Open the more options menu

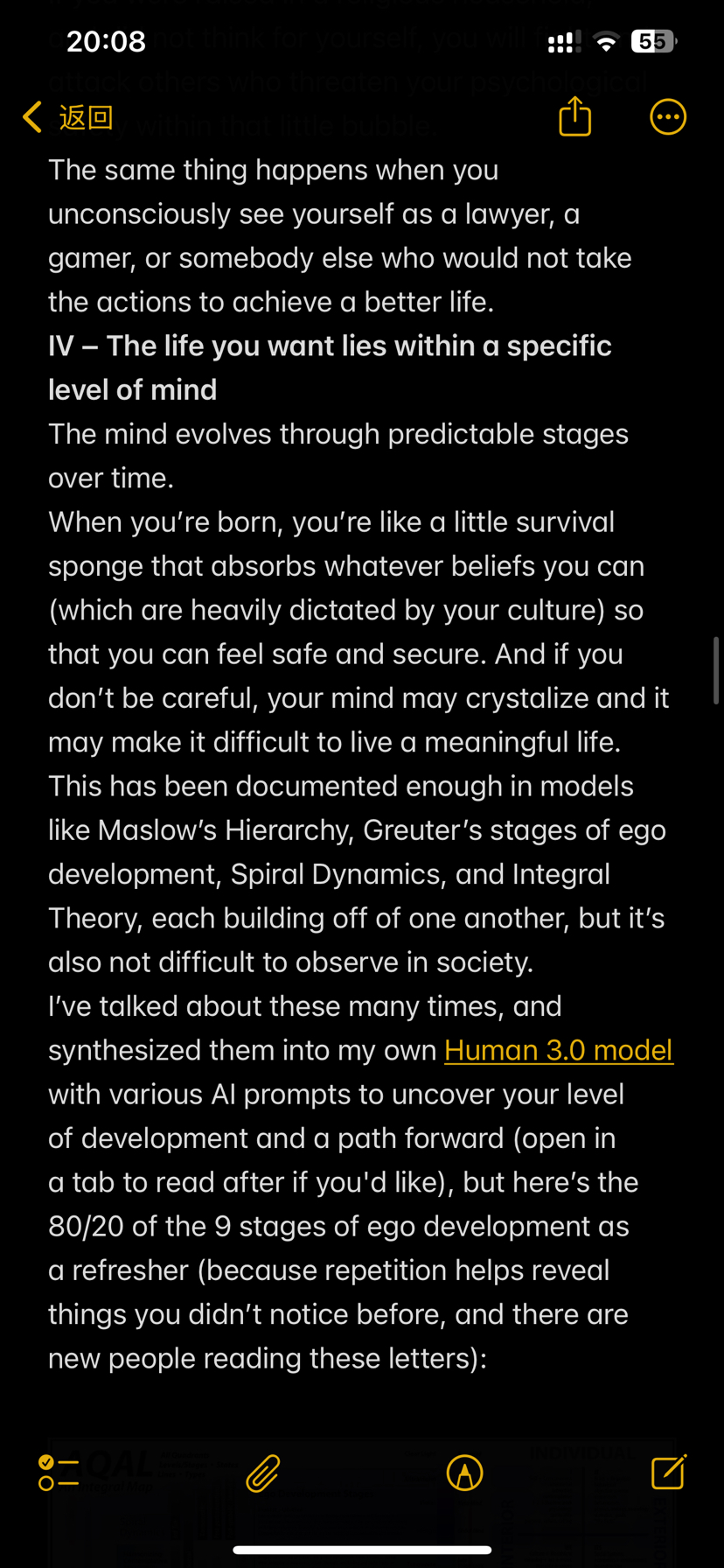pos(668,116)
